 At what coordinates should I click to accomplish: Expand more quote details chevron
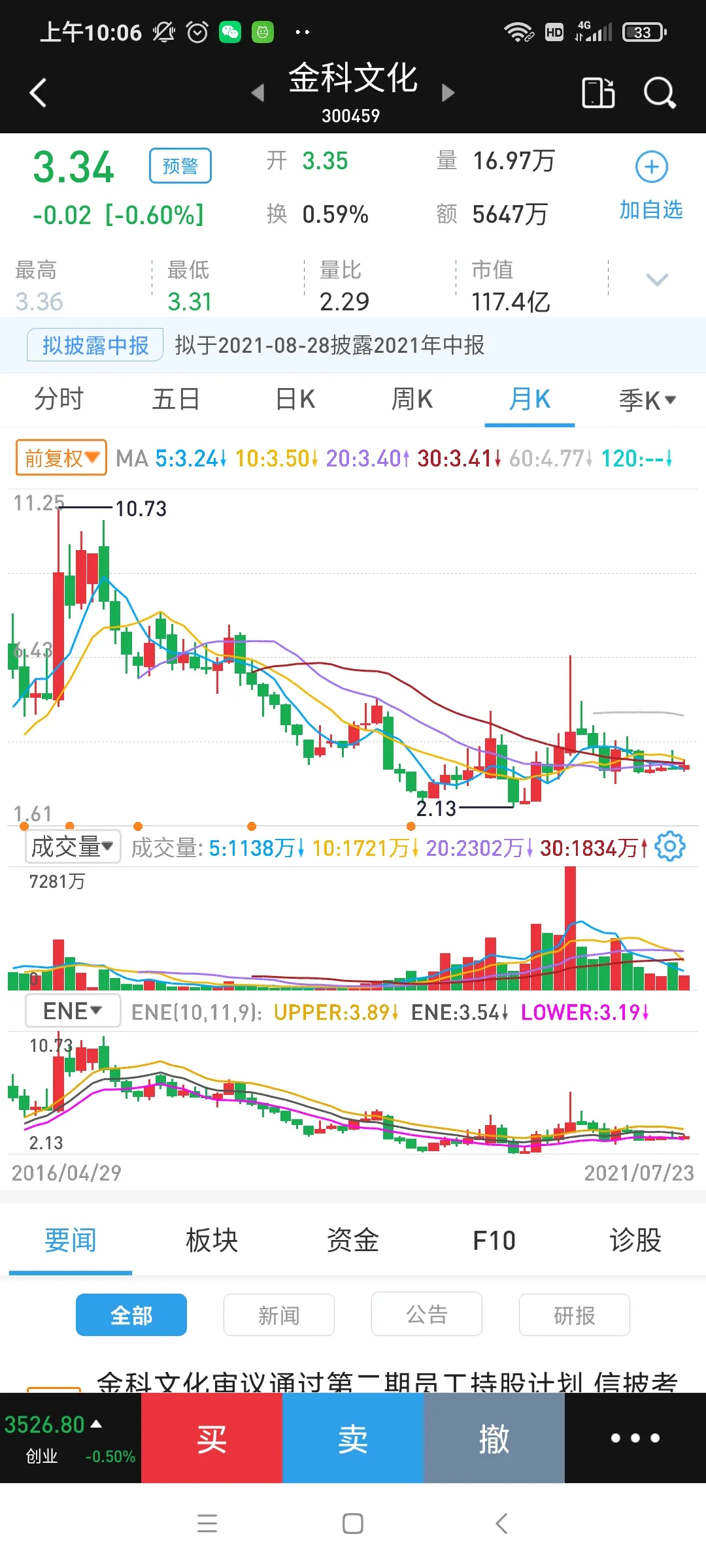coord(656,280)
